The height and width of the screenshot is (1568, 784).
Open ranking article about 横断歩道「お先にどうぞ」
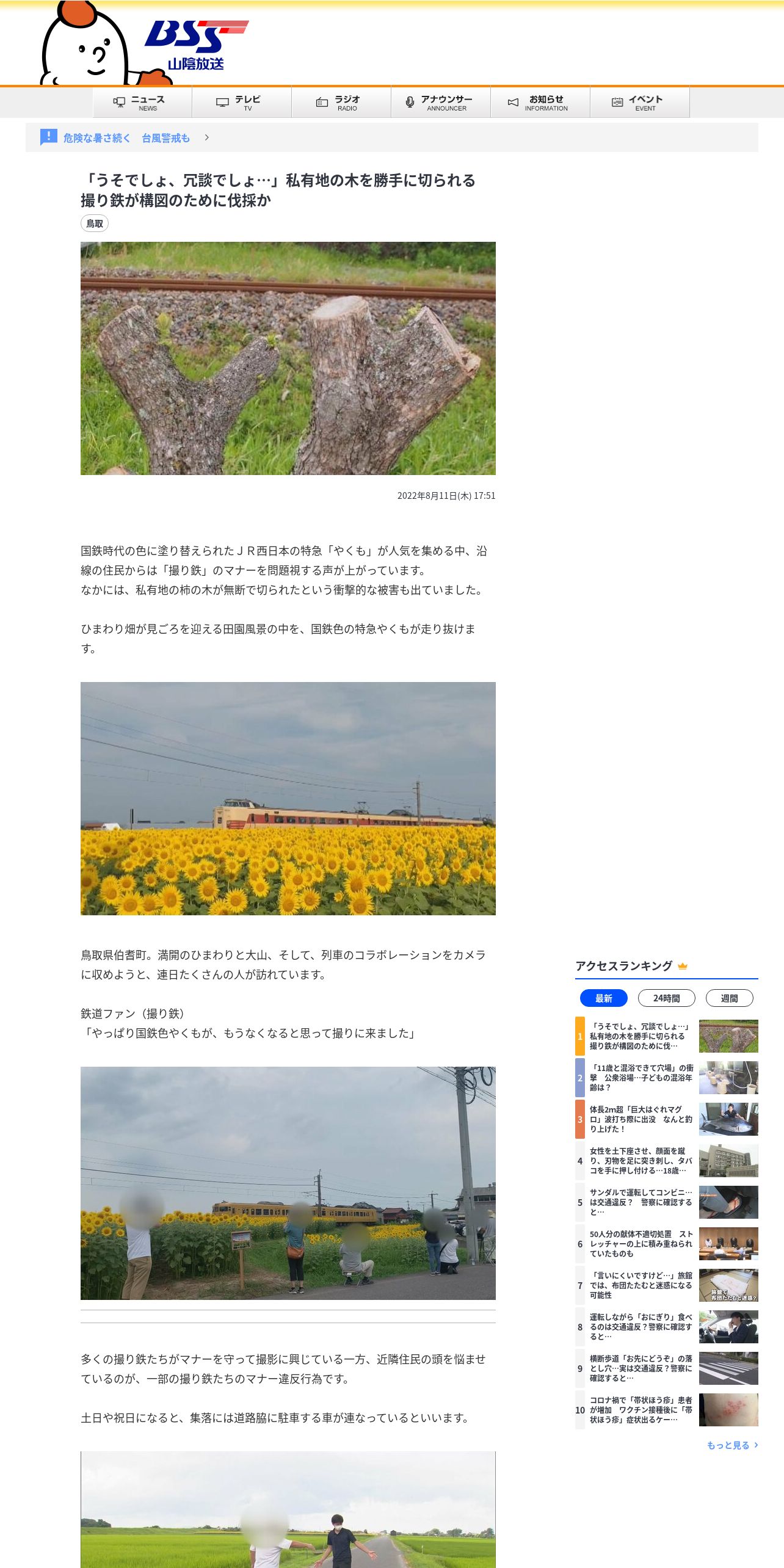[641, 1368]
